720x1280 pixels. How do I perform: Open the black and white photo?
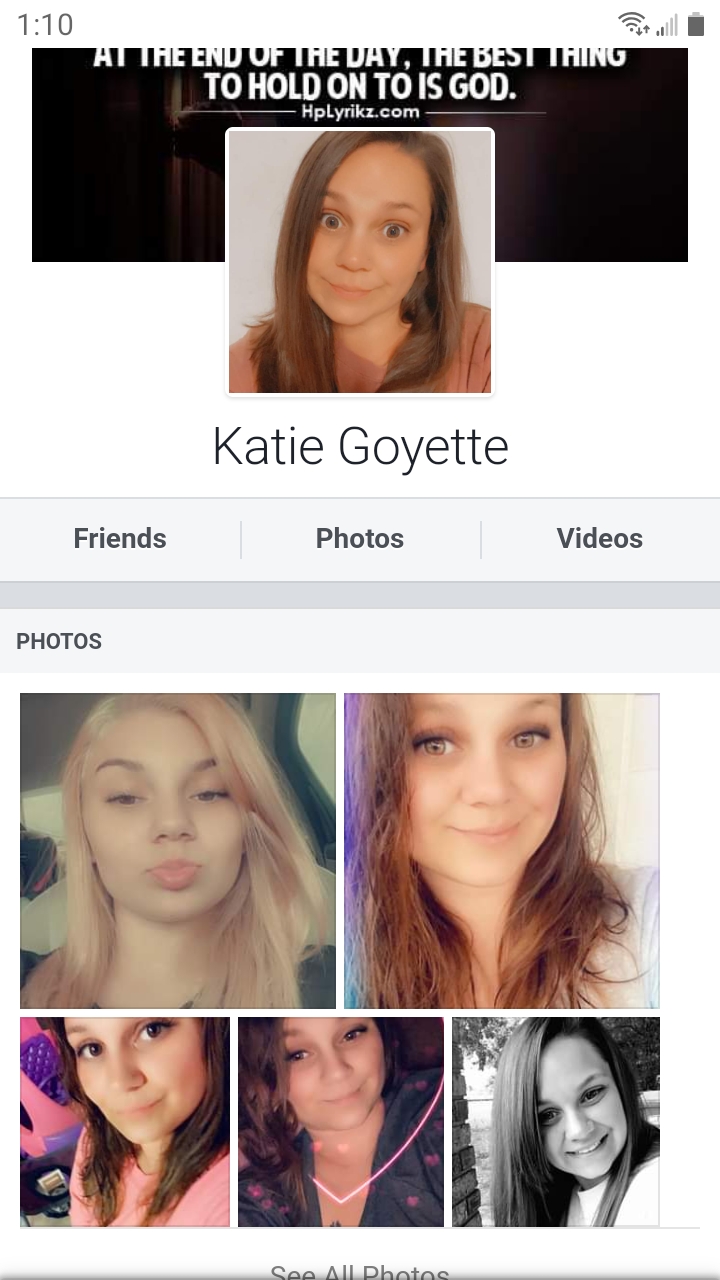[x=556, y=1122]
